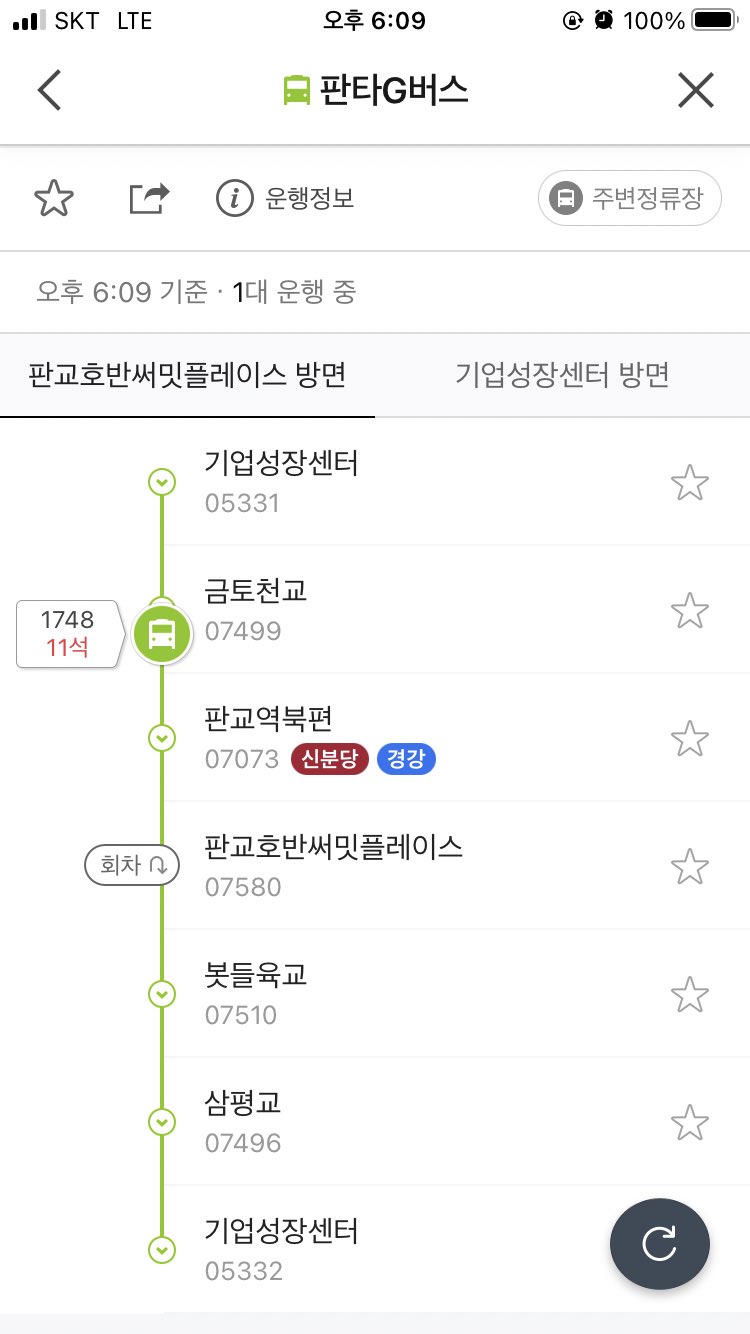
Task: Refresh the bus location
Action: tap(660, 1244)
